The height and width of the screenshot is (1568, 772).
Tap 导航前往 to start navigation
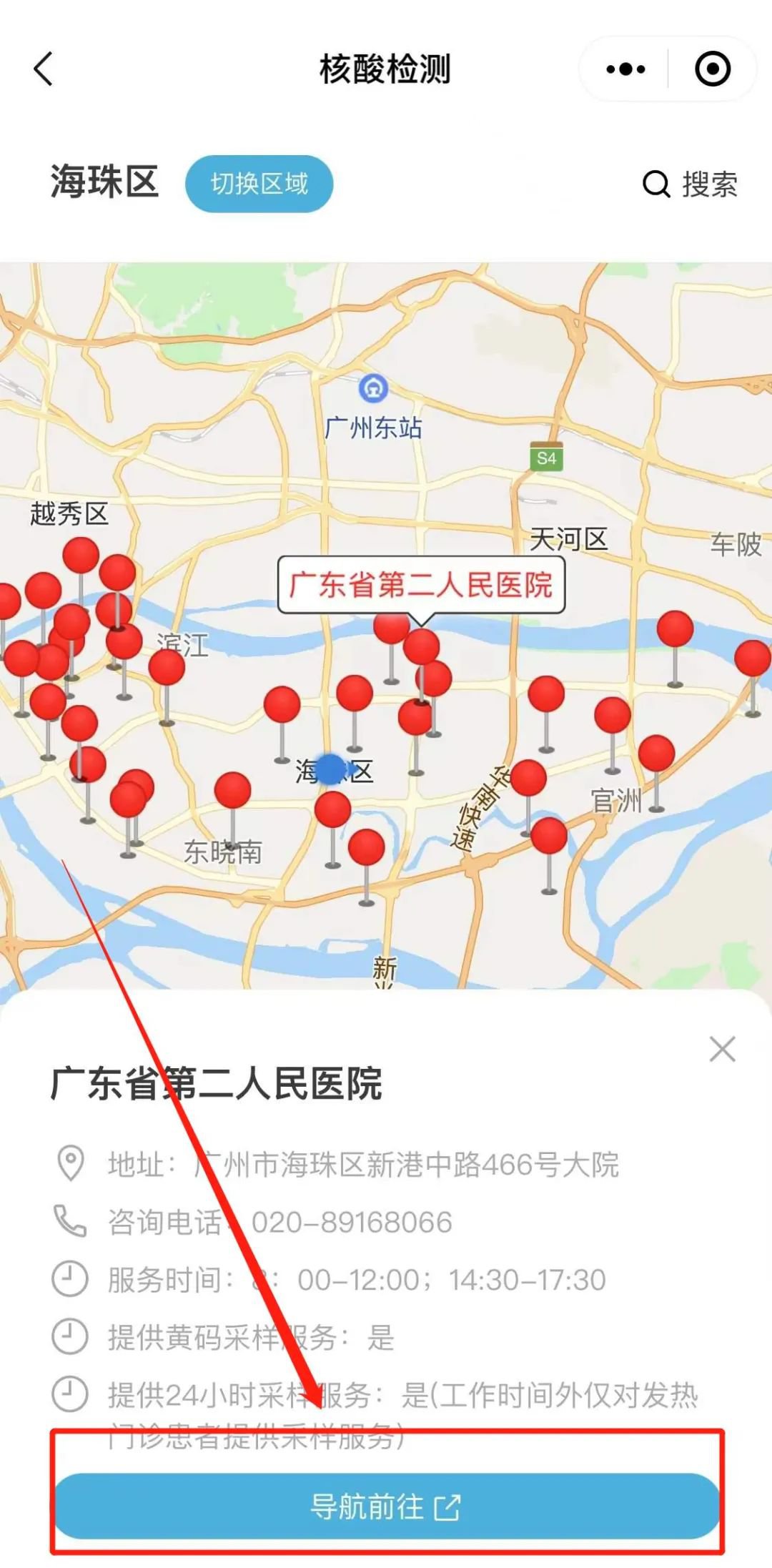[x=386, y=1507]
